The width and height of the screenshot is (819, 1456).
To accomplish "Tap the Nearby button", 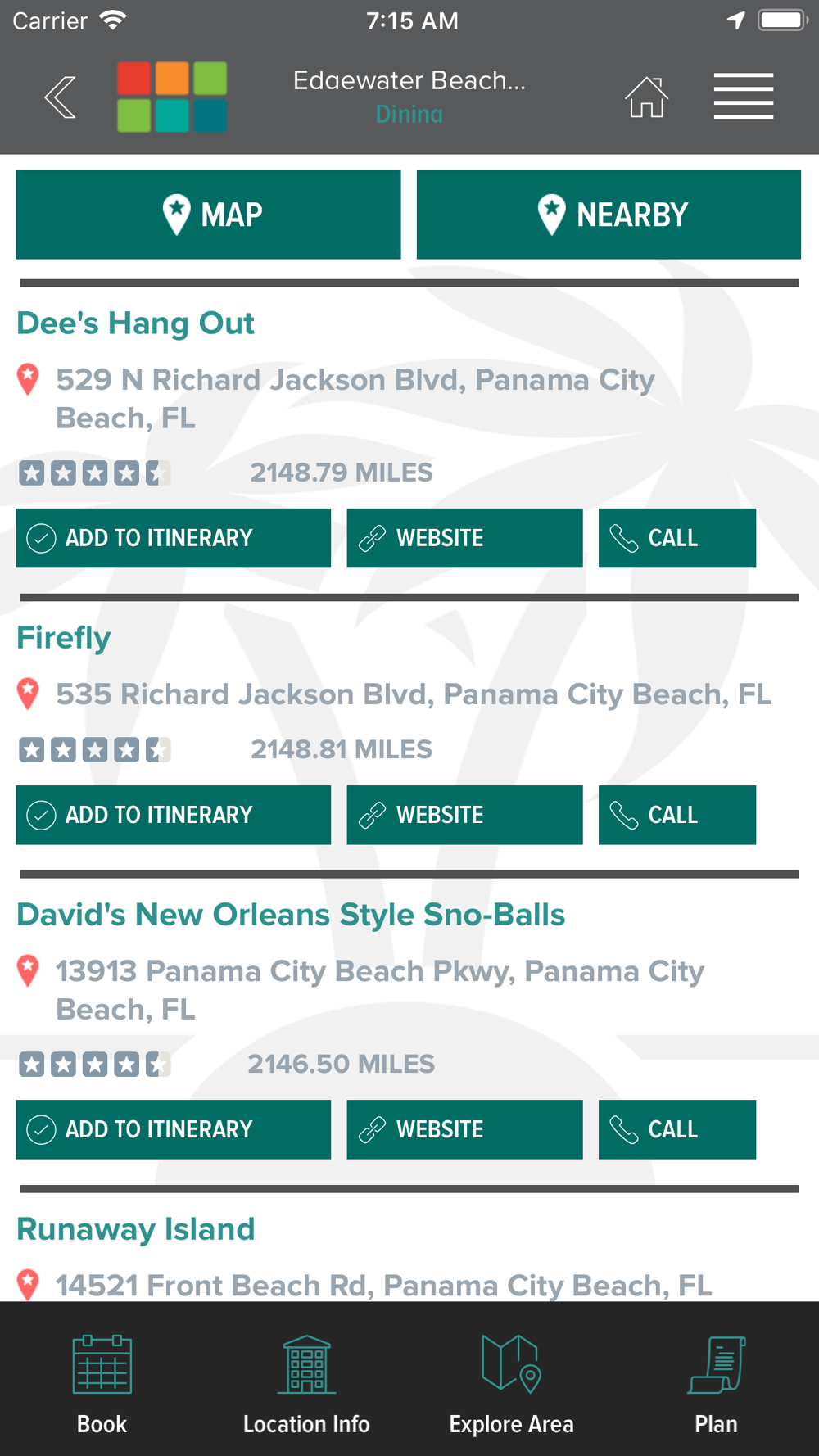I will click(609, 215).
